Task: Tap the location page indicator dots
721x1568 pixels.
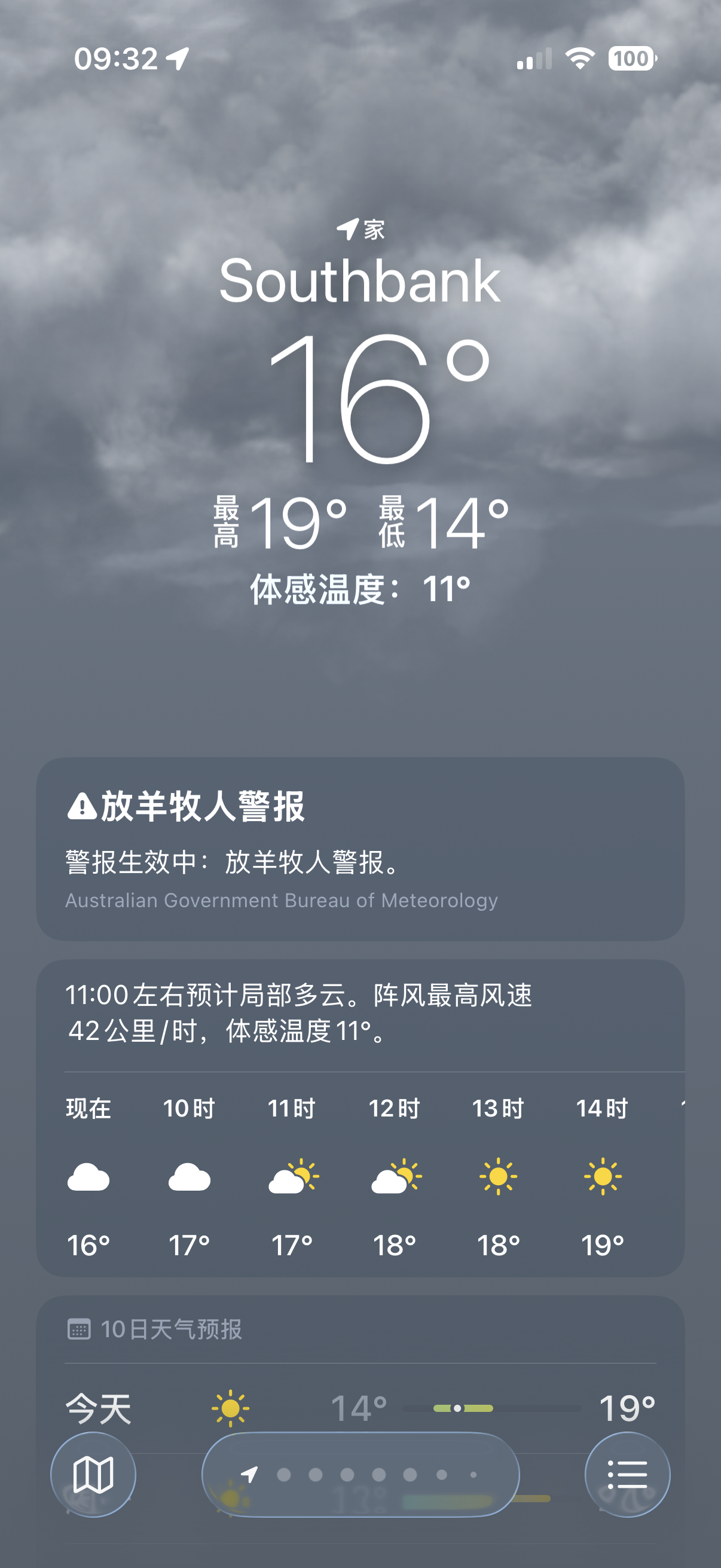Action: pos(360,1475)
